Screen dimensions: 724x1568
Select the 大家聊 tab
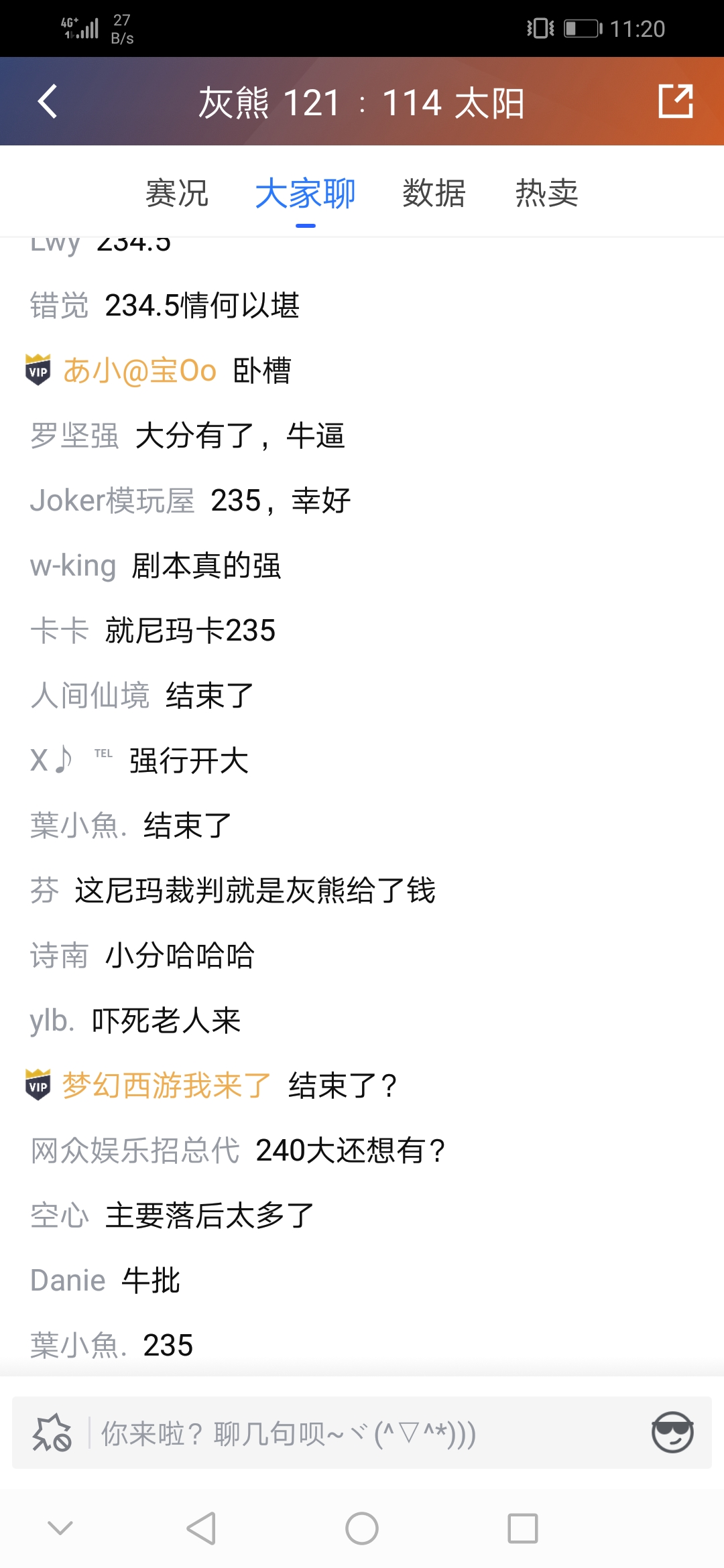[305, 194]
